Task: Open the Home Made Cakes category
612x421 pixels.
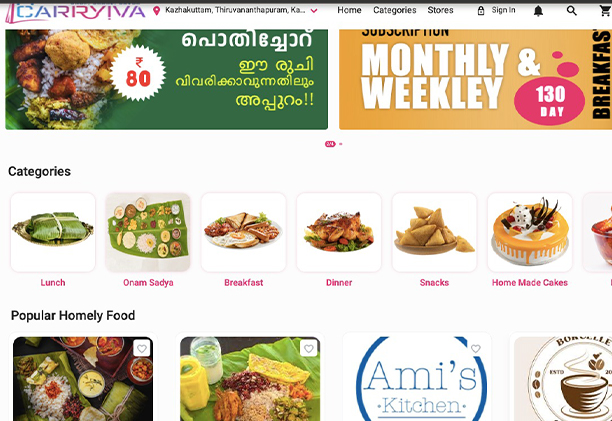Action: point(530,240)
